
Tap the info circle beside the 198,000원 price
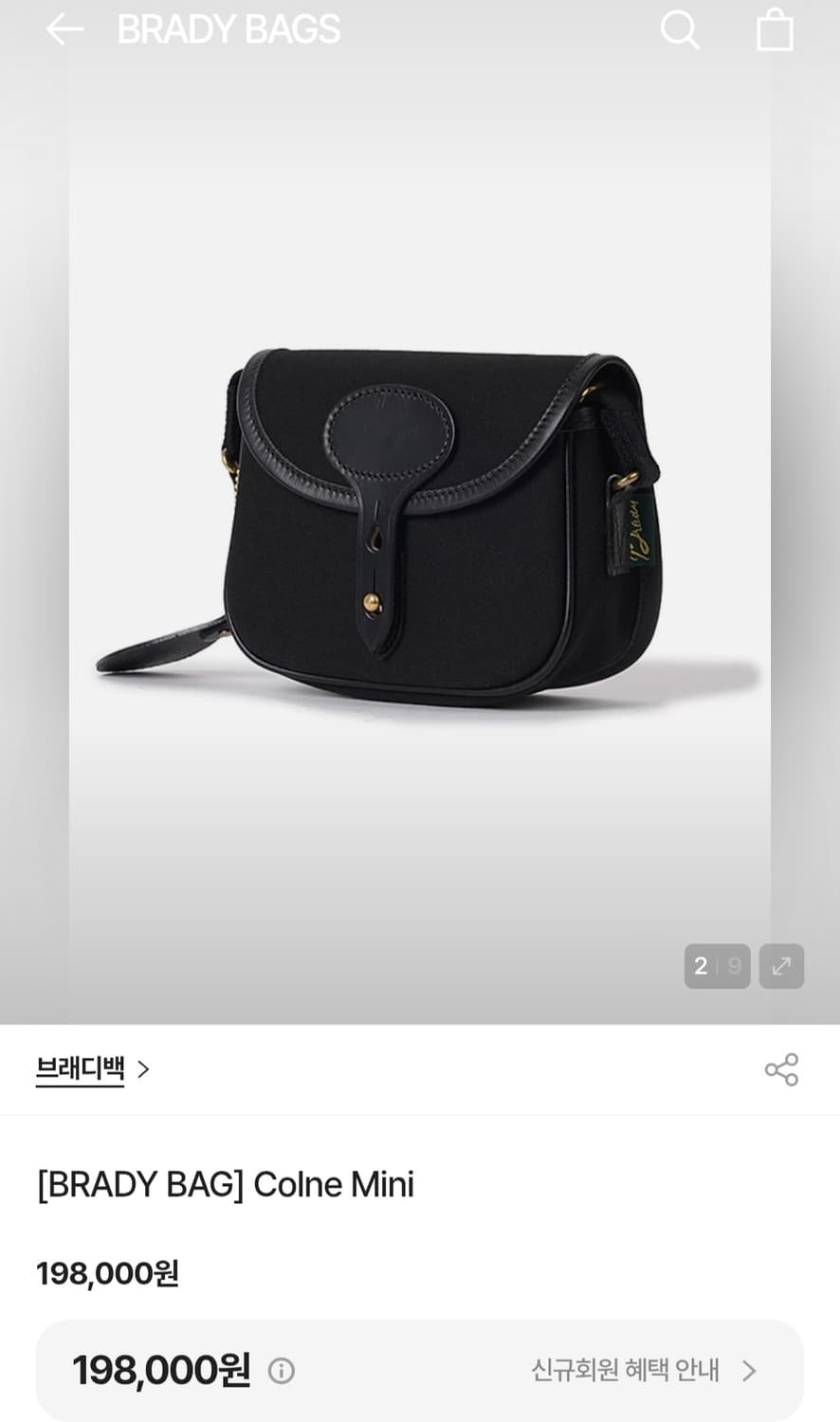pos(282,1370)
